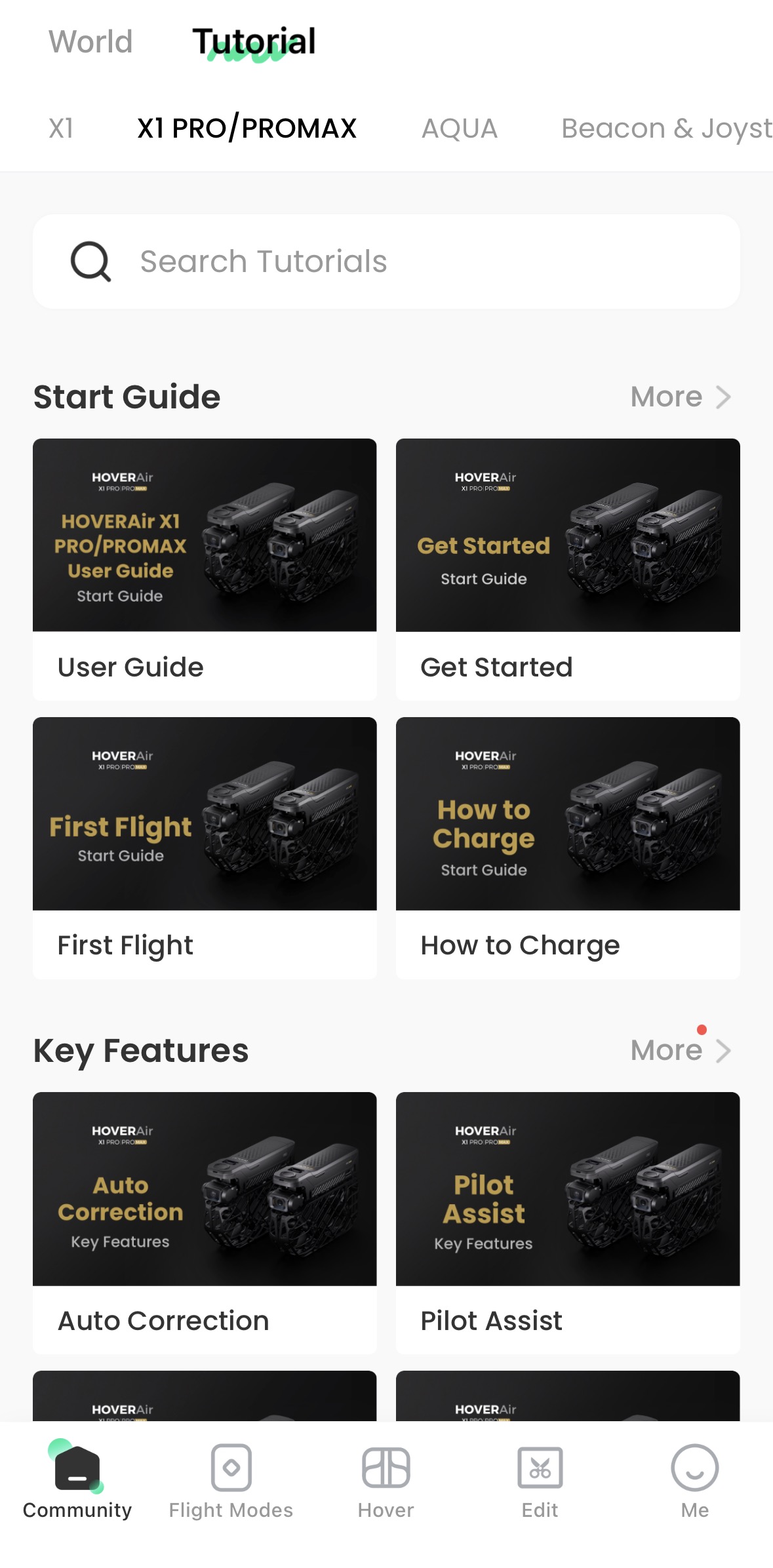
Task: Open the User Guide tutorial card
Action: point(205,570)
